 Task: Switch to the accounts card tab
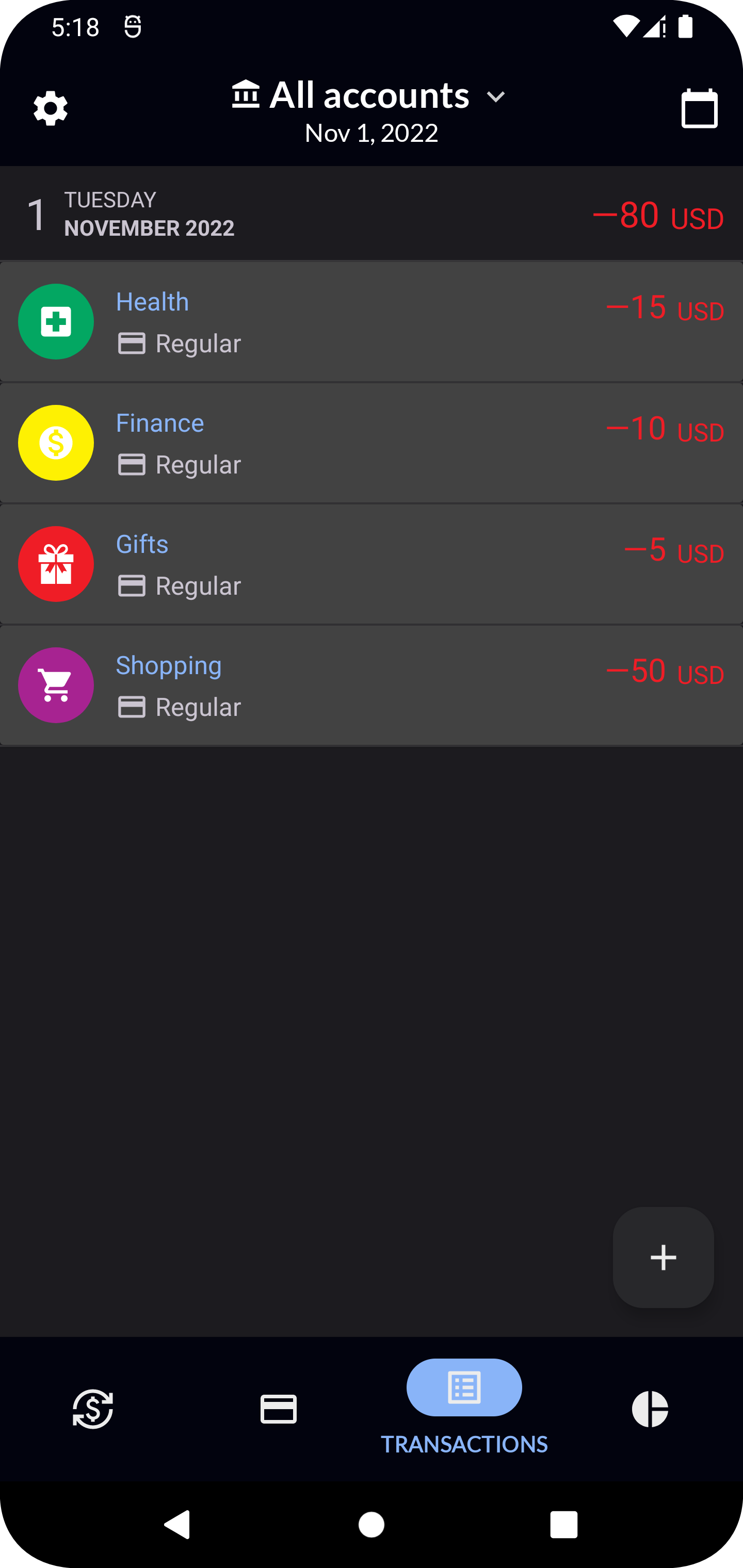278,1409
